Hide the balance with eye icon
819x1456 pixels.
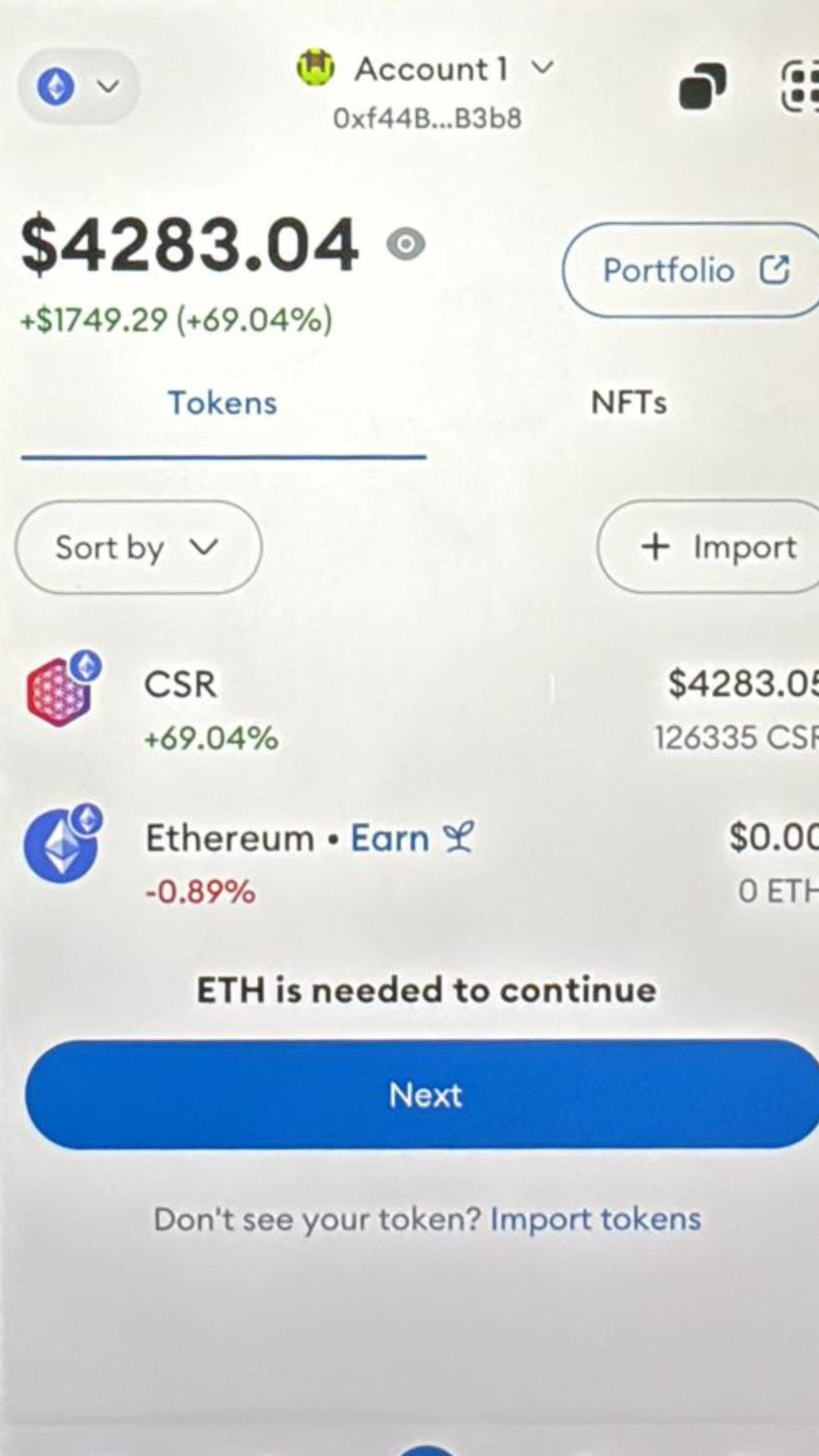tap(406, 245)
